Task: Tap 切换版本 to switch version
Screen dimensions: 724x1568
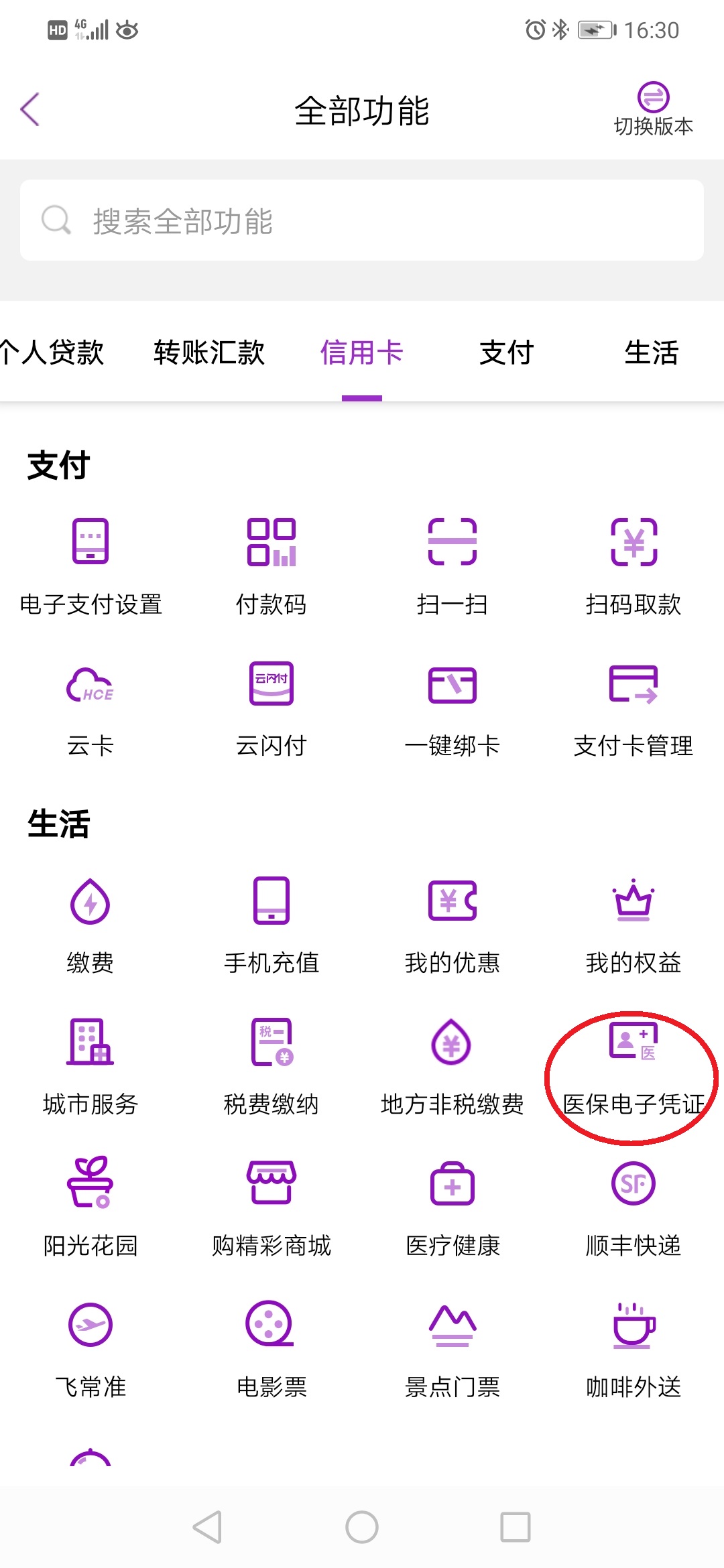Action: click(x=653, y=109)
